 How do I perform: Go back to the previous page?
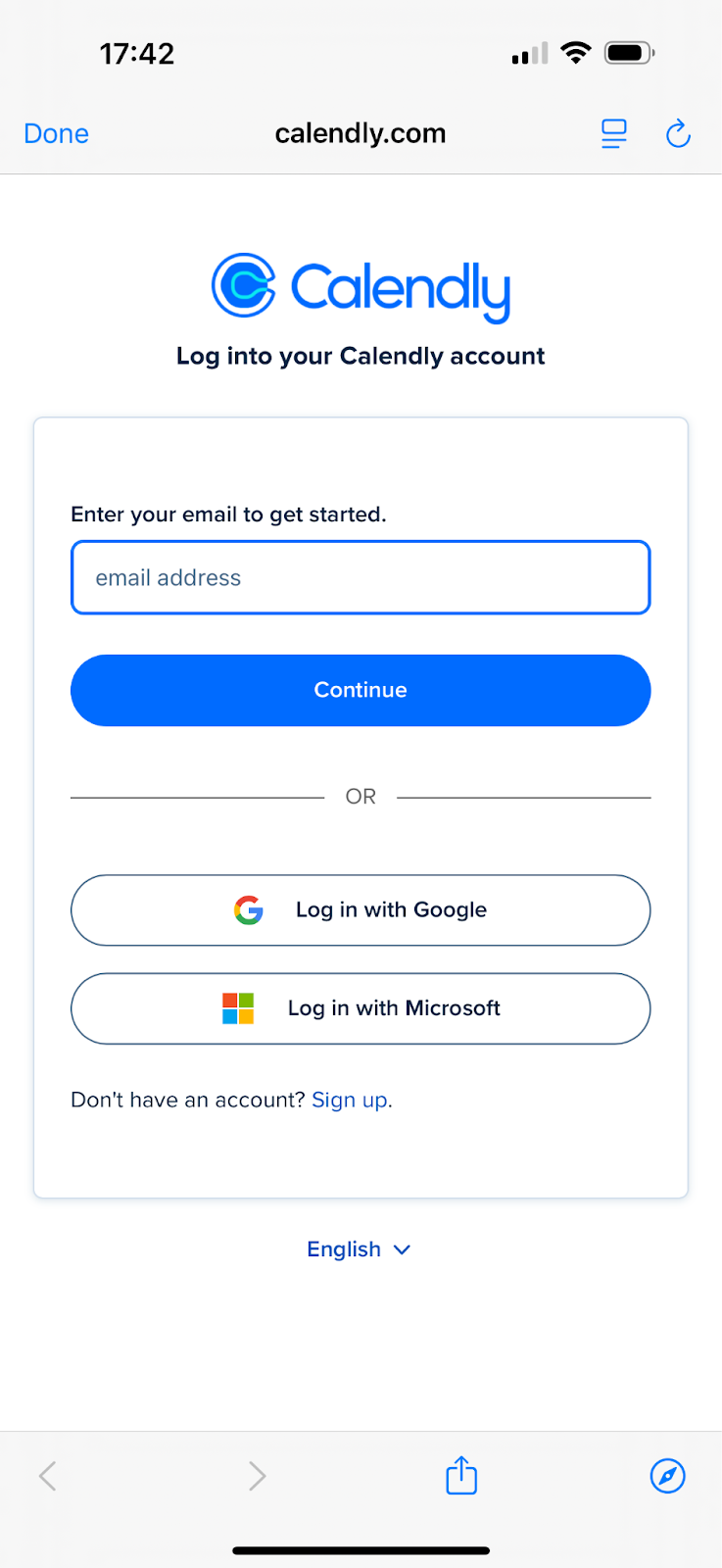[47, 1475]
